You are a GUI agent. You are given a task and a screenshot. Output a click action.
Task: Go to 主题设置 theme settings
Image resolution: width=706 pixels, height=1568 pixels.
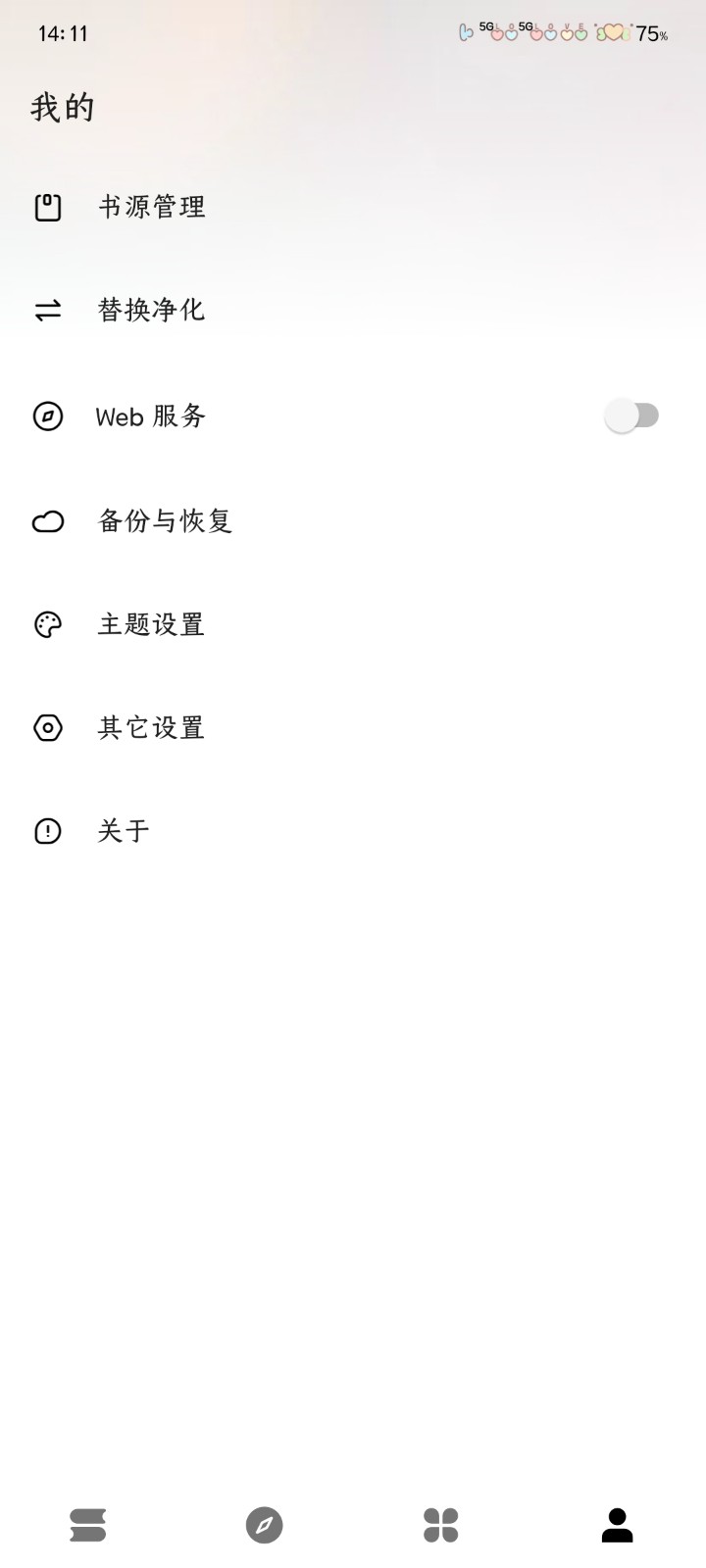click(x=151, y=624)
